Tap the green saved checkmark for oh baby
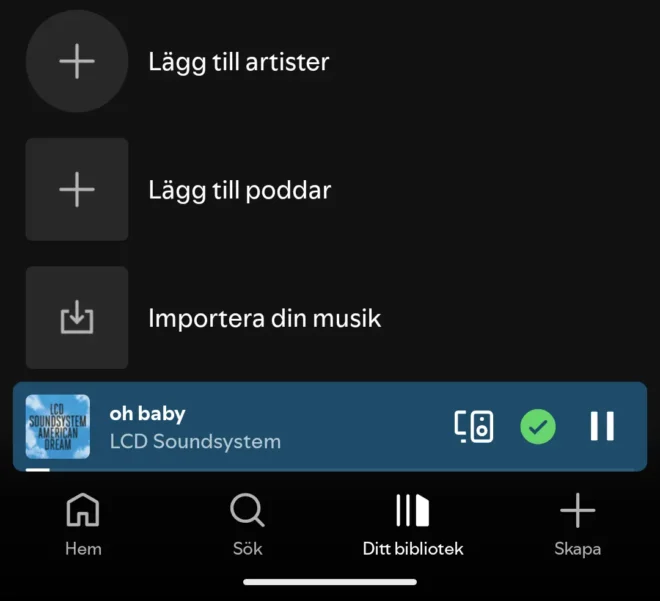 tap(538, 427)
